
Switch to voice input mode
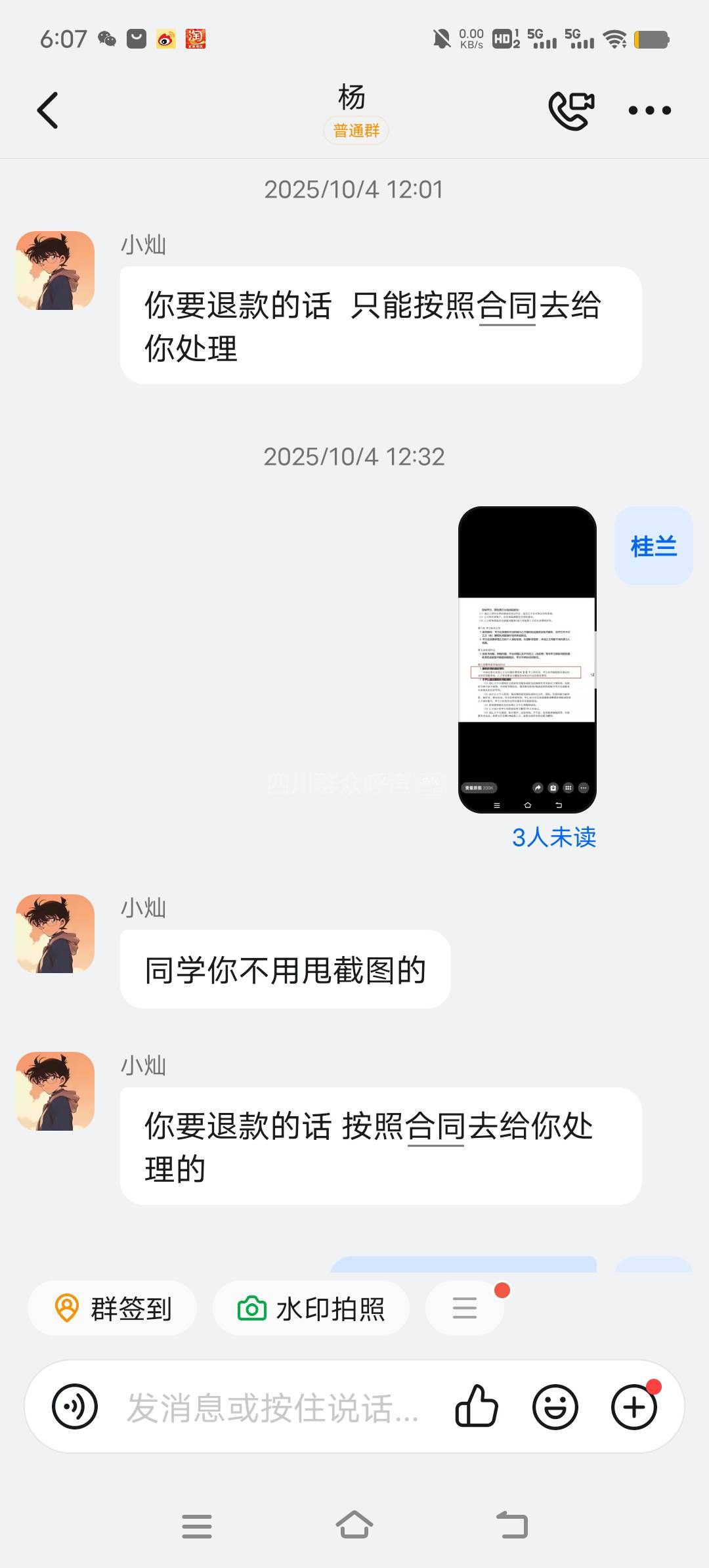(75, 1407)
